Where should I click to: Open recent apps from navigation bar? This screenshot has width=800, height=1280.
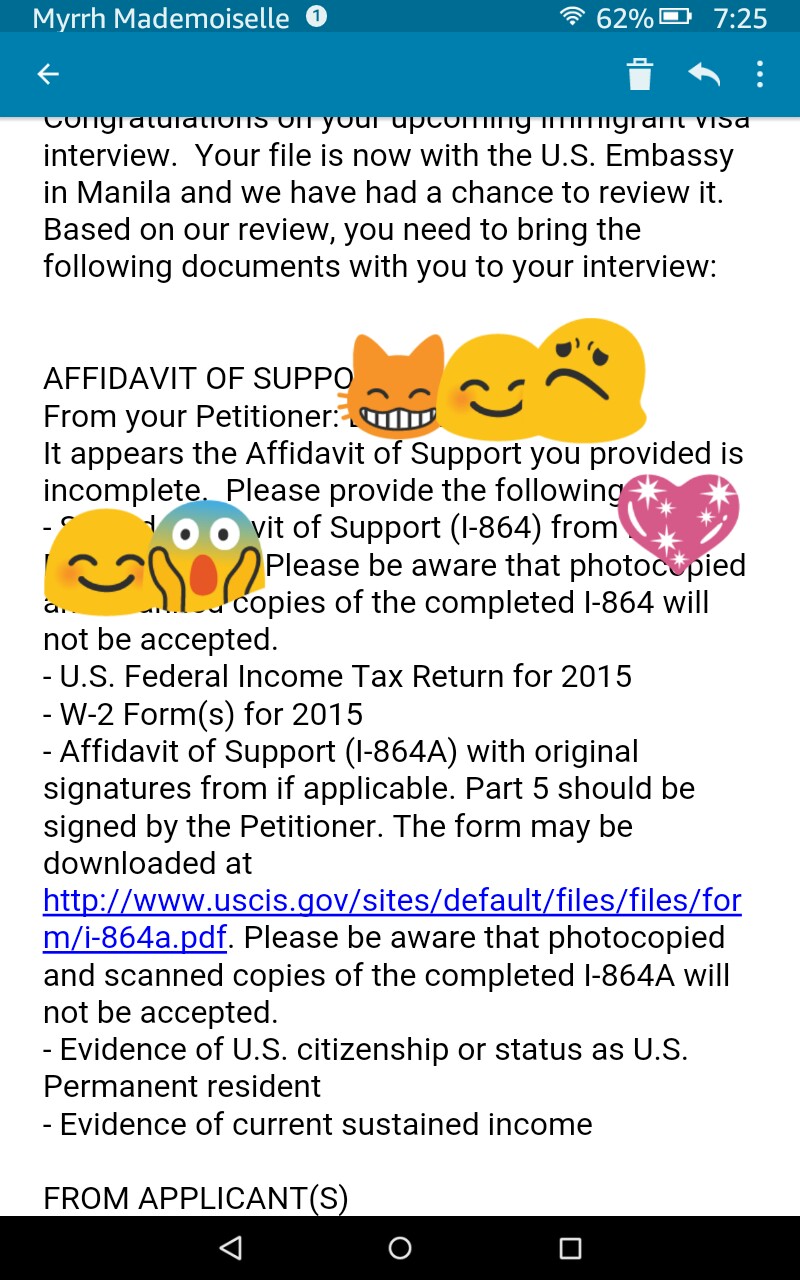click(x=570, y=1248)
